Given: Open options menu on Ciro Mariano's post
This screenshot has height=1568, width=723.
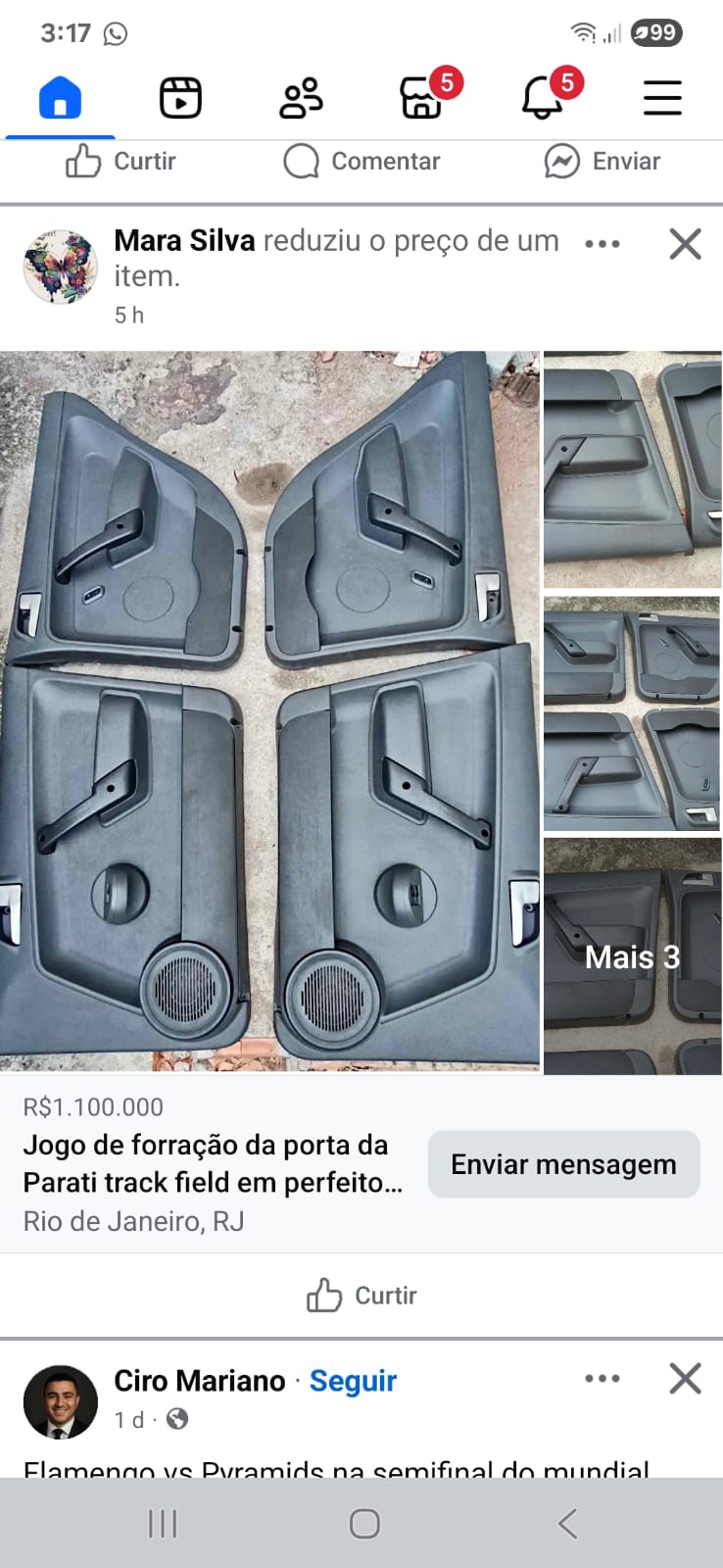Looking at the screenshot, I should pos(602,1379).
